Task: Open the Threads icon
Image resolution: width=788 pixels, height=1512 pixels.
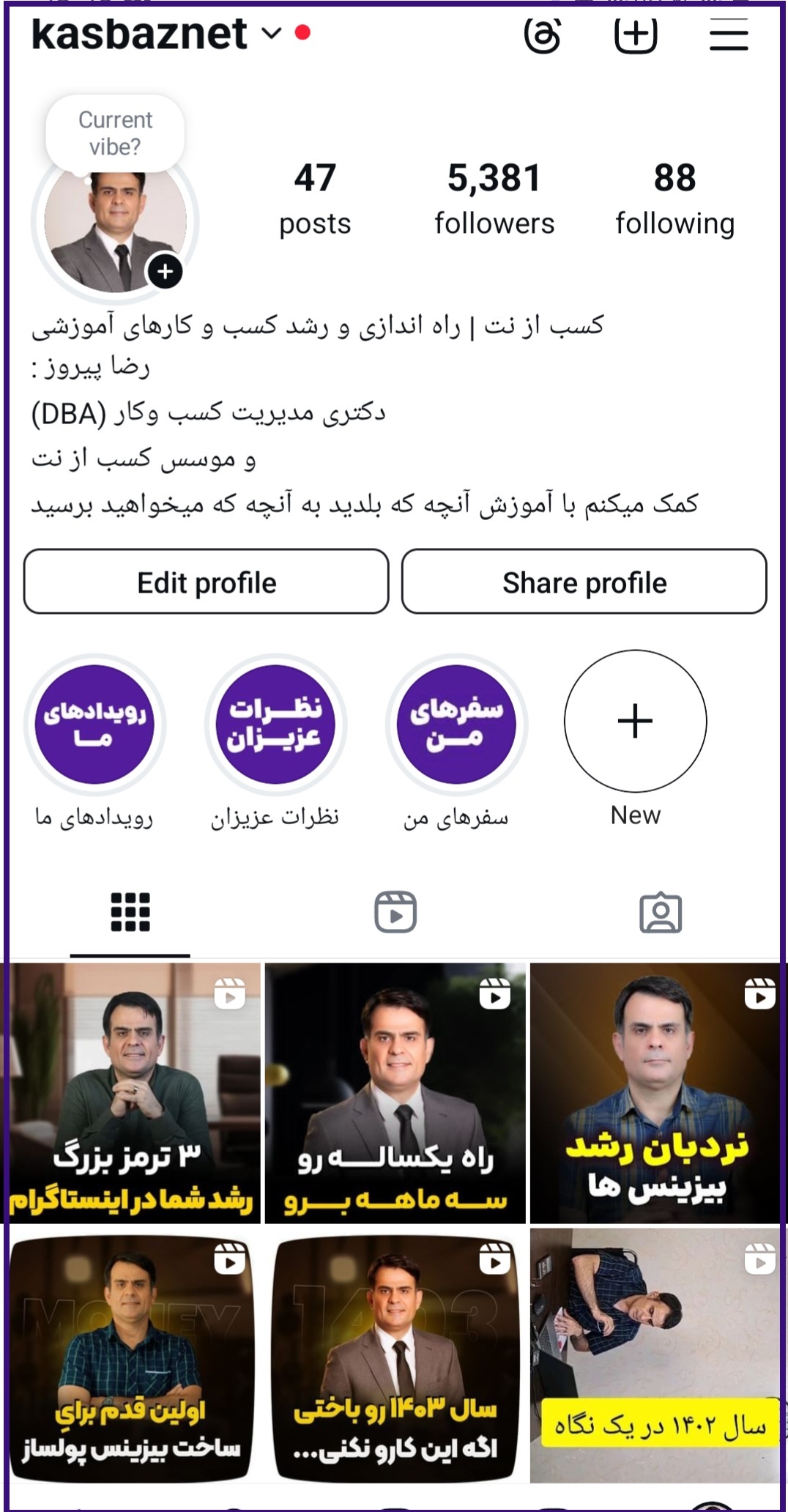Action: (x=543, y=35)
